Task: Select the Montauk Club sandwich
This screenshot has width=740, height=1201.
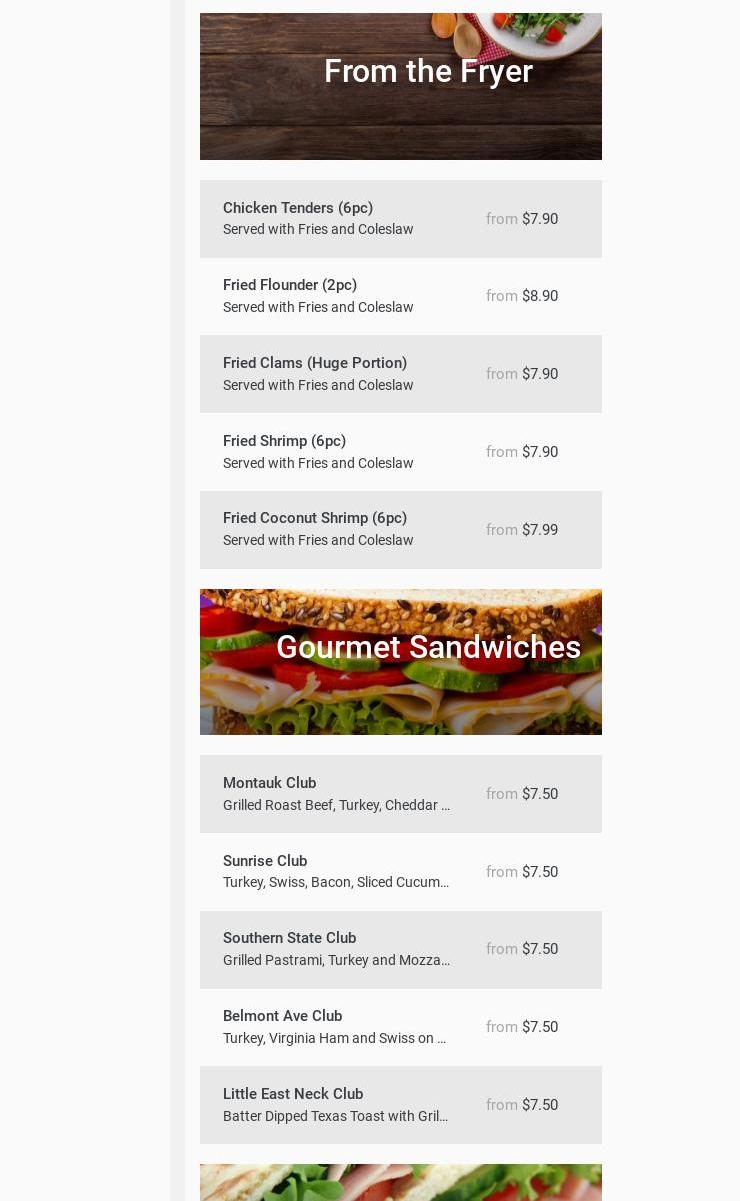Action: coord(400,794)
